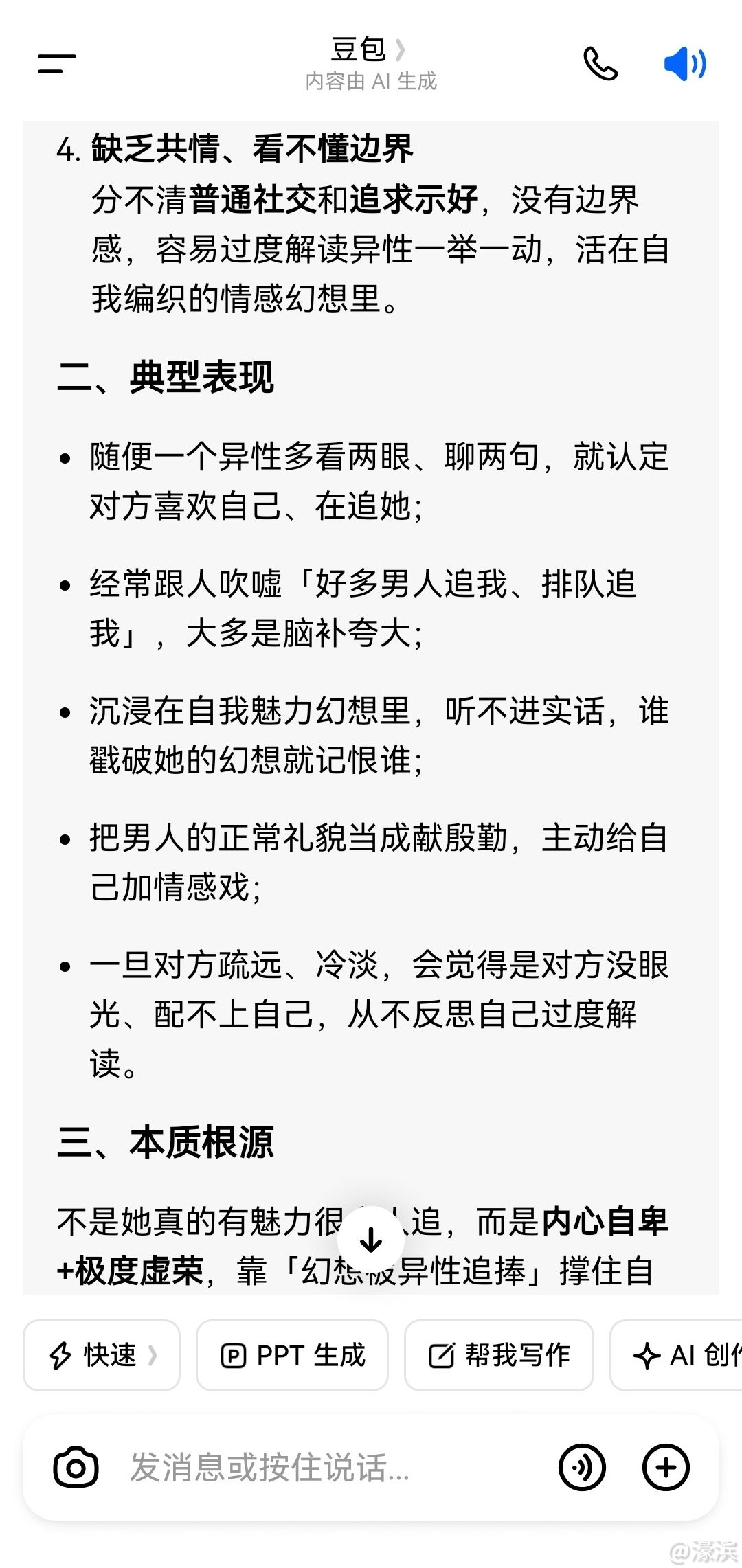Focus the 发消息或按住说话 message field
Screen dimensions: 742x1568
coord(330,1468)
